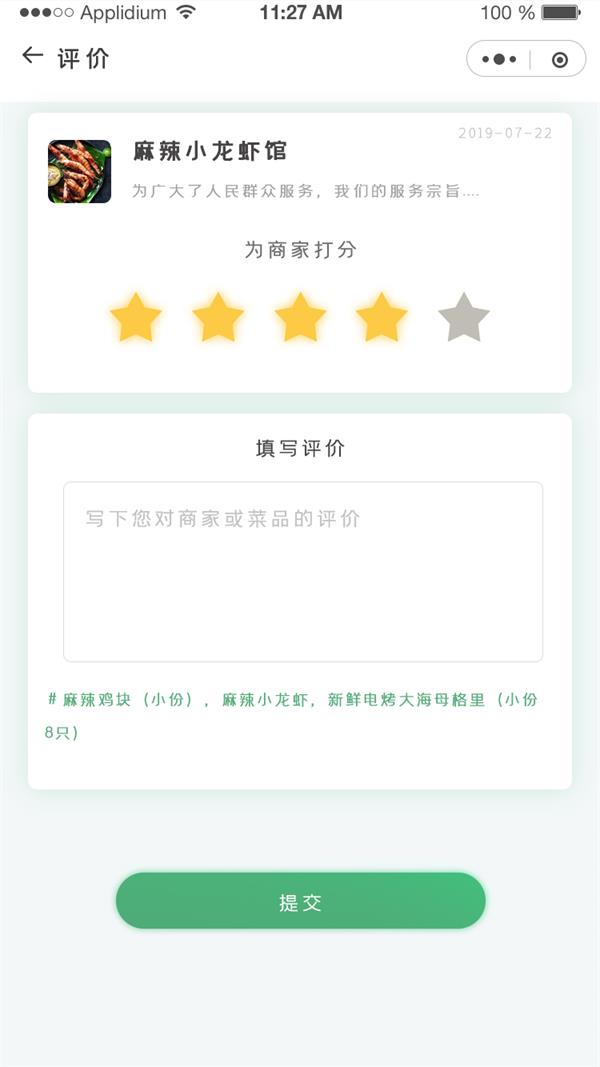The image size is (600, 1067).
Task: Open the 麻辣小龙虾馆 shop thumbnail
Action: click(79, 171)
